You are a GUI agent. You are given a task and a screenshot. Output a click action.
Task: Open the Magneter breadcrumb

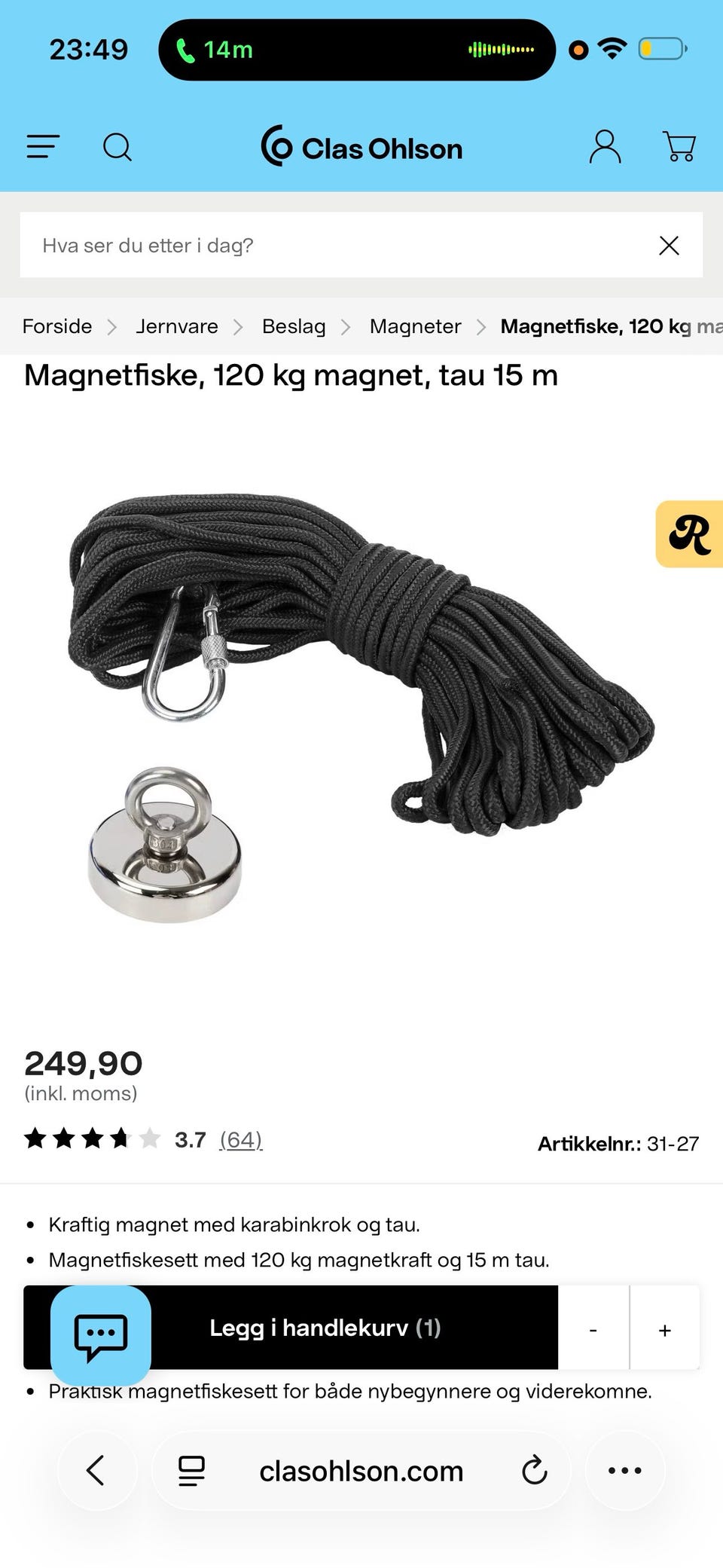(x=415, y=326)
